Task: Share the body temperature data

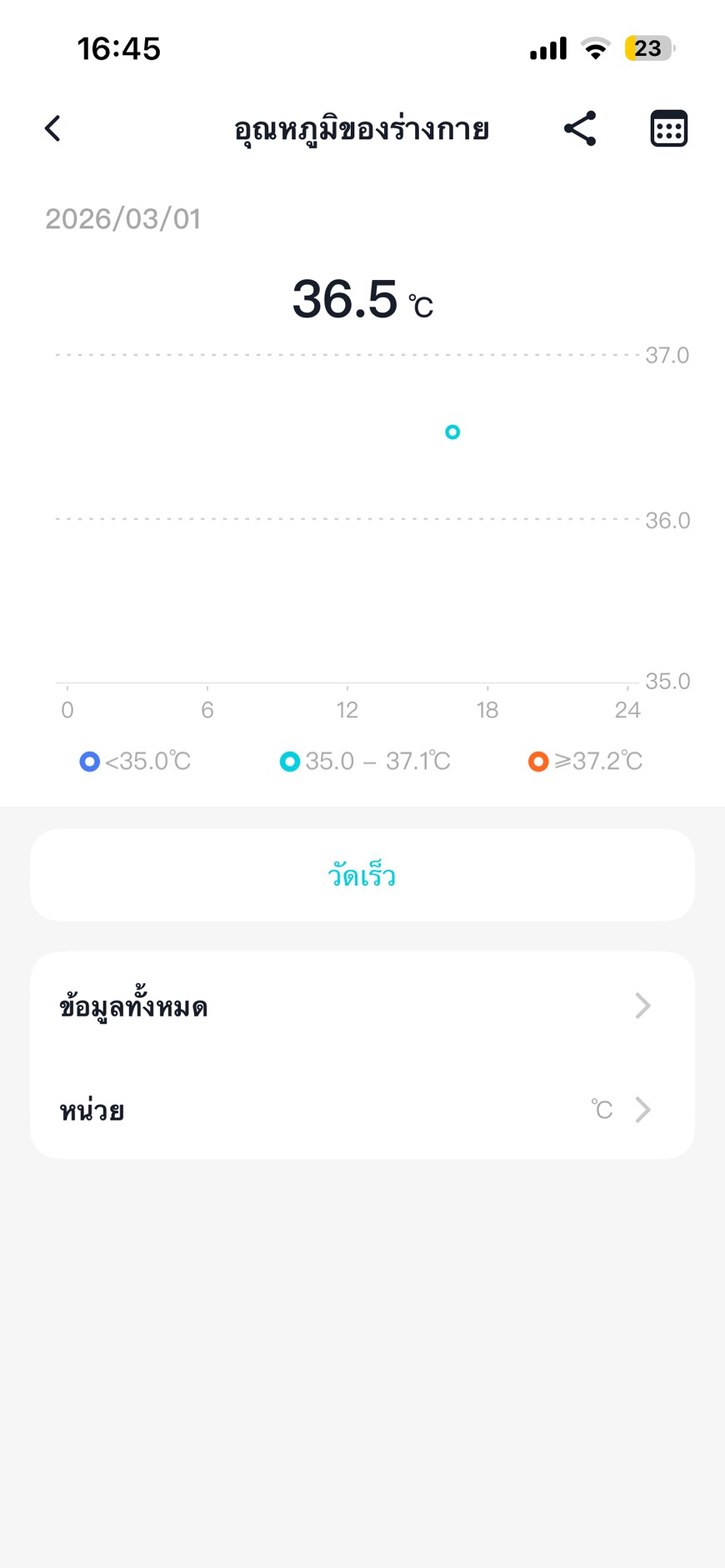Action: 580,129
